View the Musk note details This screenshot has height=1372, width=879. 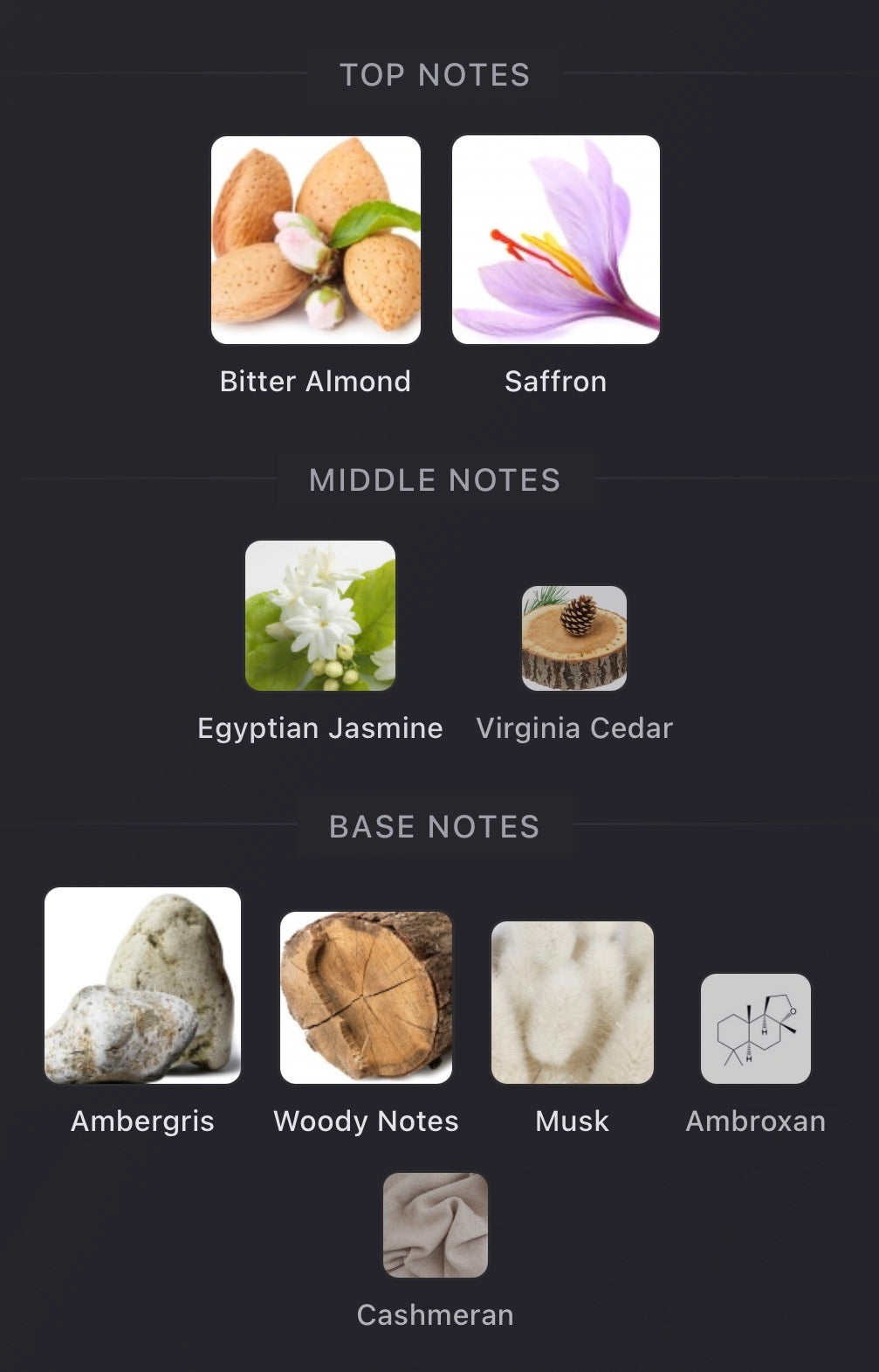coord(572,1003)
